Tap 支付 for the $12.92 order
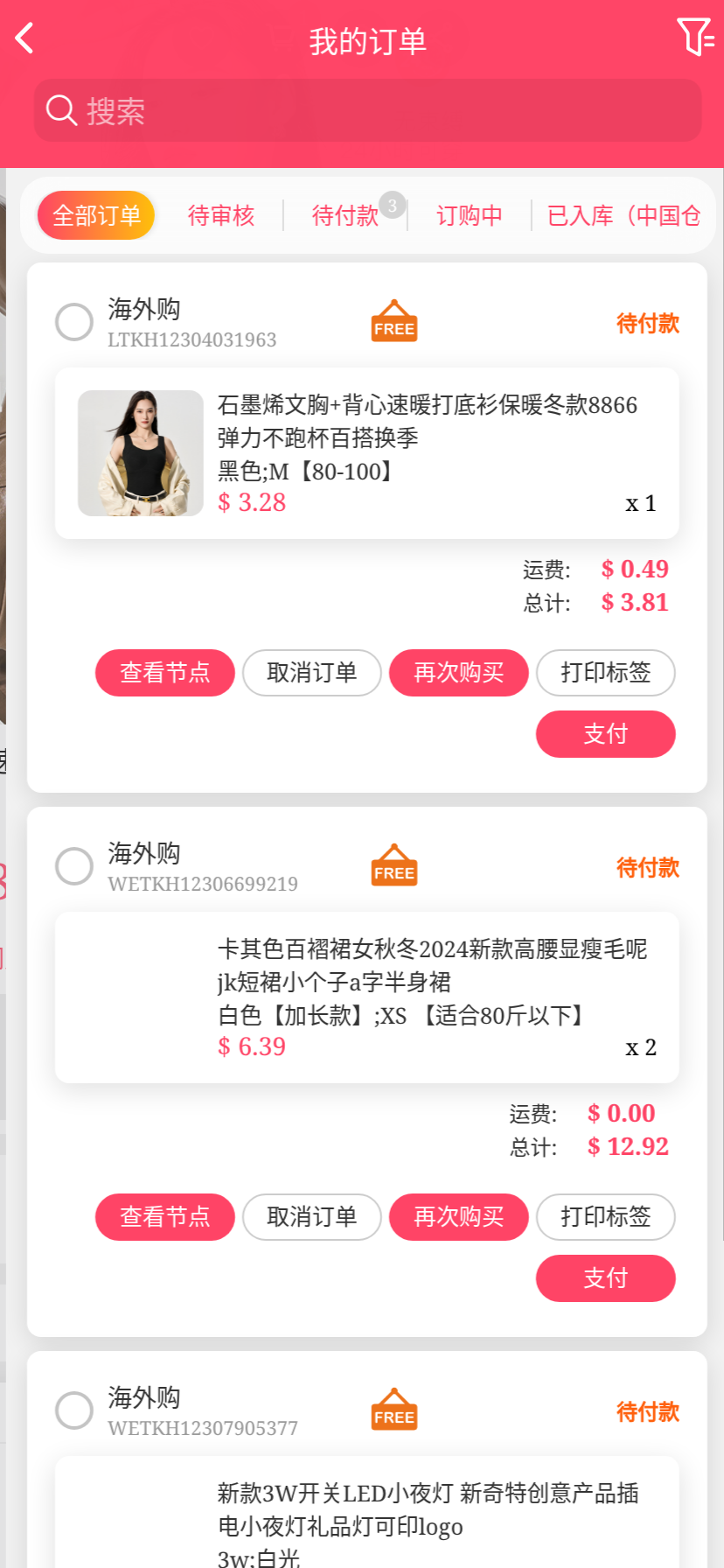 606,1278
